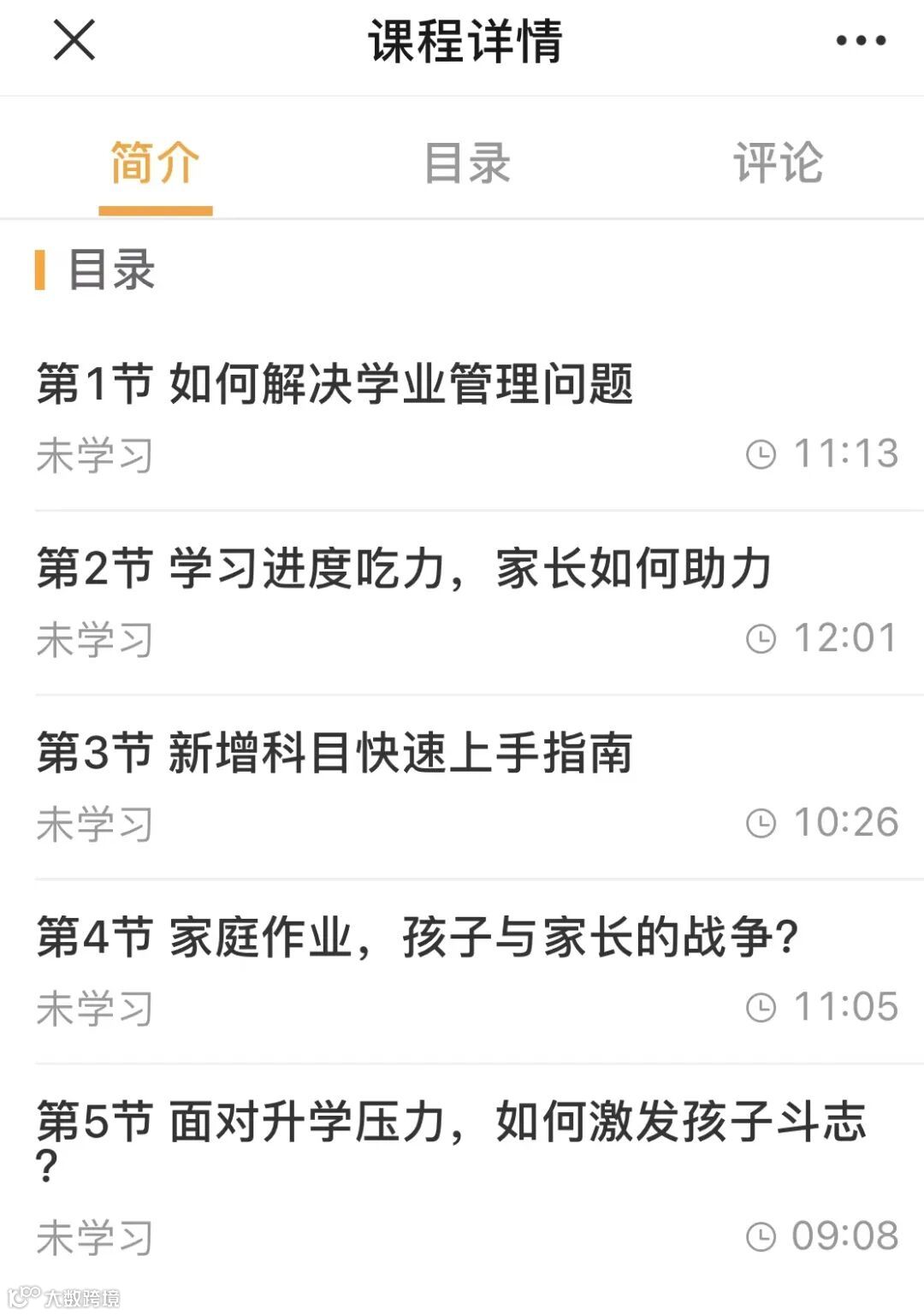Switch to the 目录 tab
Viewport: 924px width, 1315px height.
(x=467, y=163)
